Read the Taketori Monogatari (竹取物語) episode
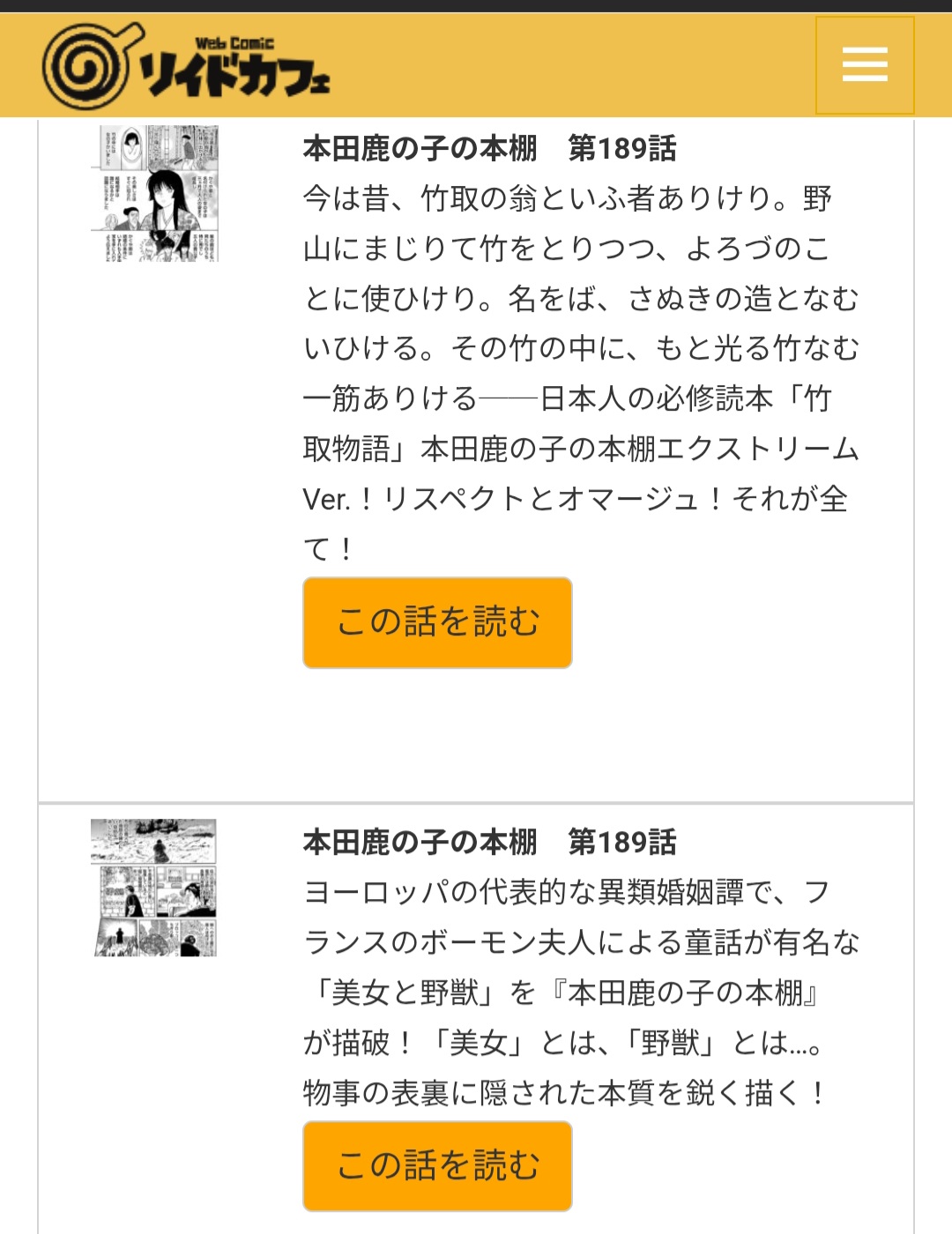 point(437,622)
